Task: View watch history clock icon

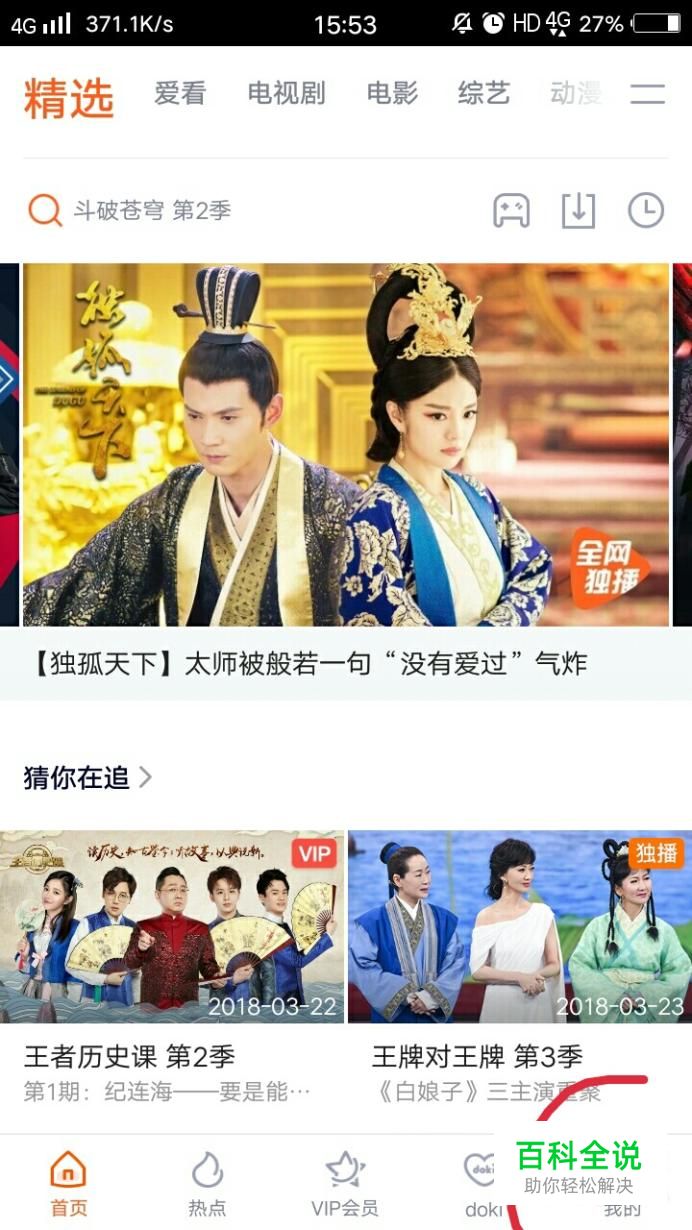Action: point(645,210)
